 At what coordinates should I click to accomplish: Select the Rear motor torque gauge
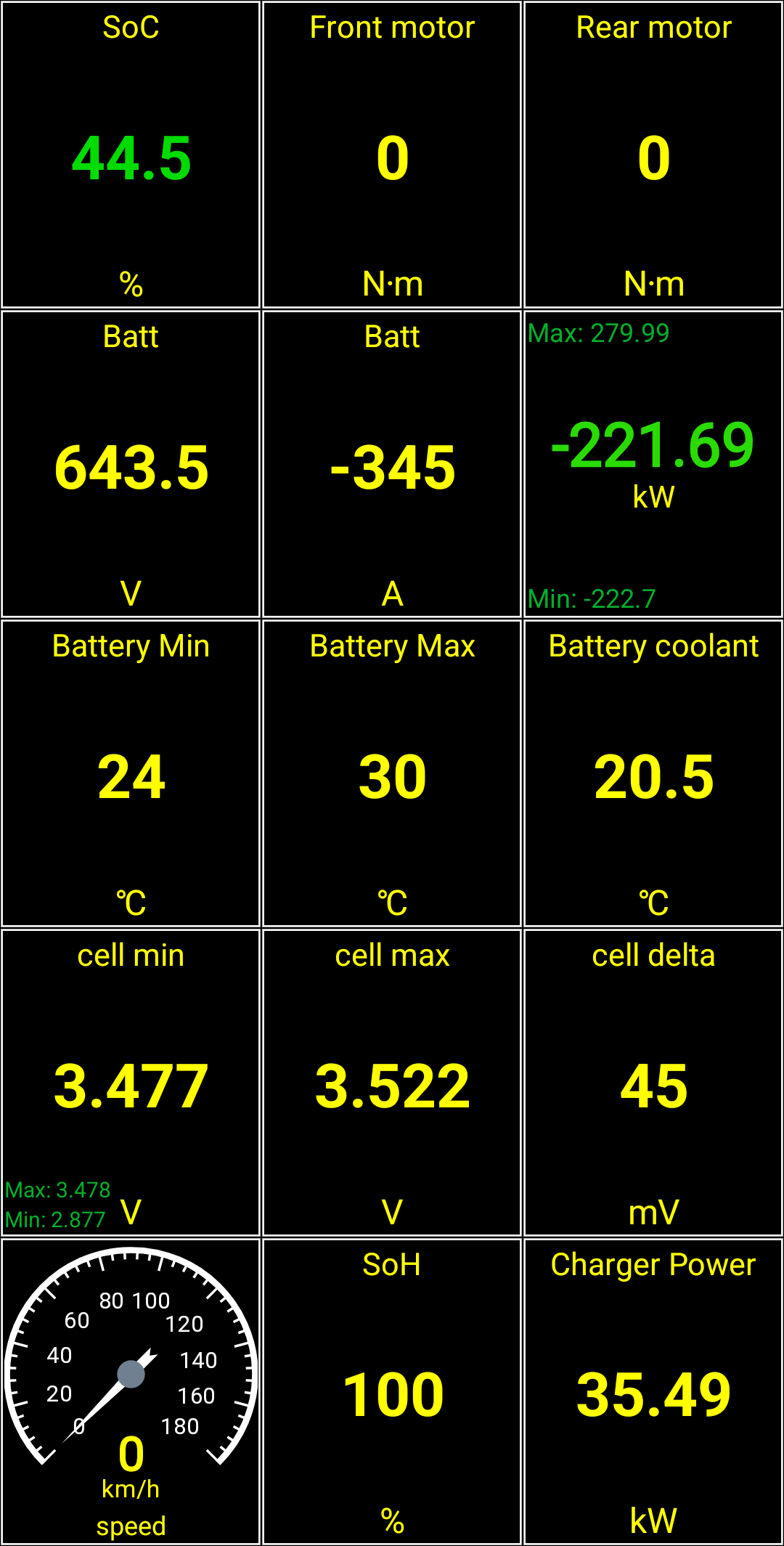point(653,155)
